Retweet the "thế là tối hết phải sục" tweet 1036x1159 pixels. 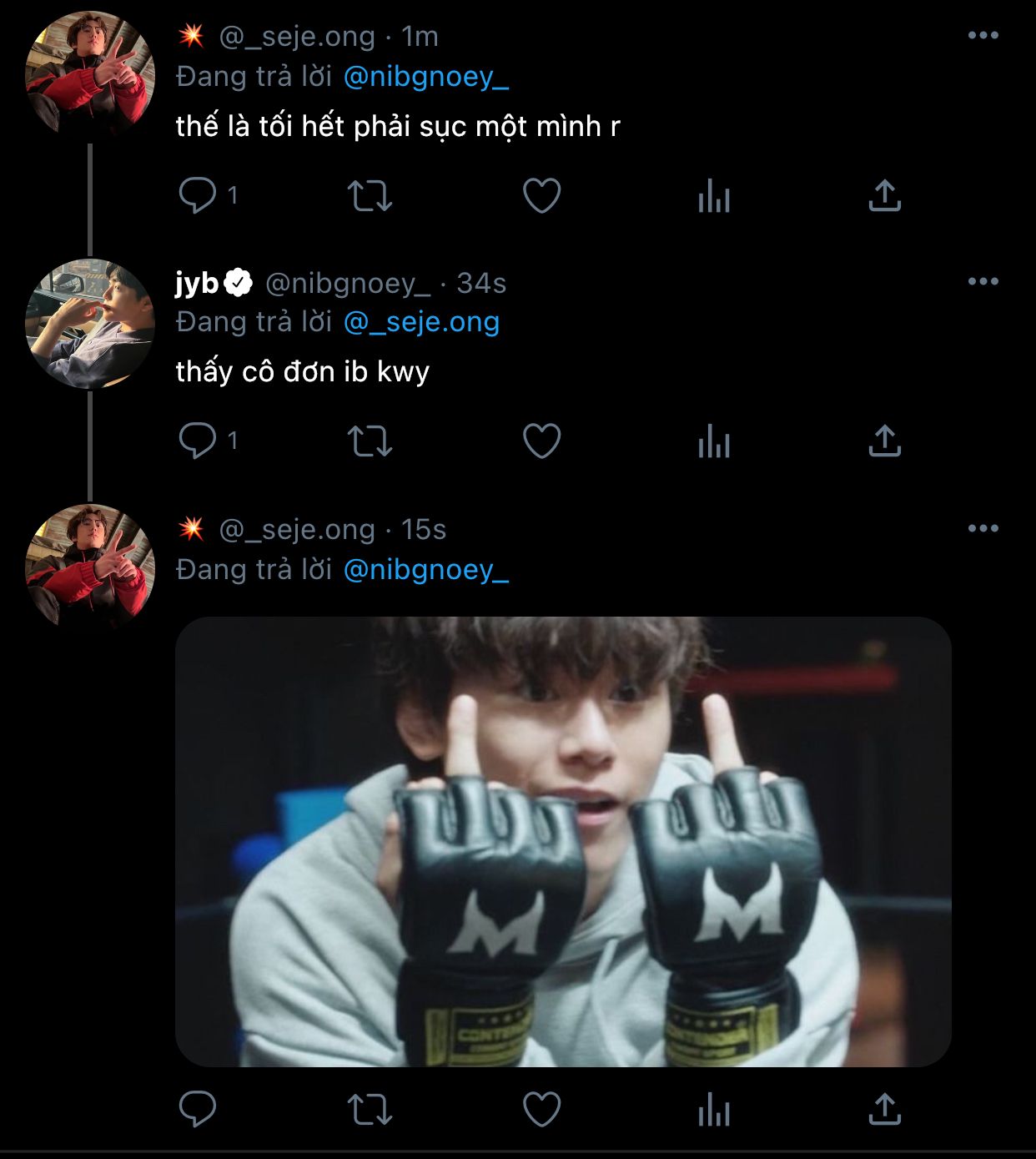pos(370,196)
